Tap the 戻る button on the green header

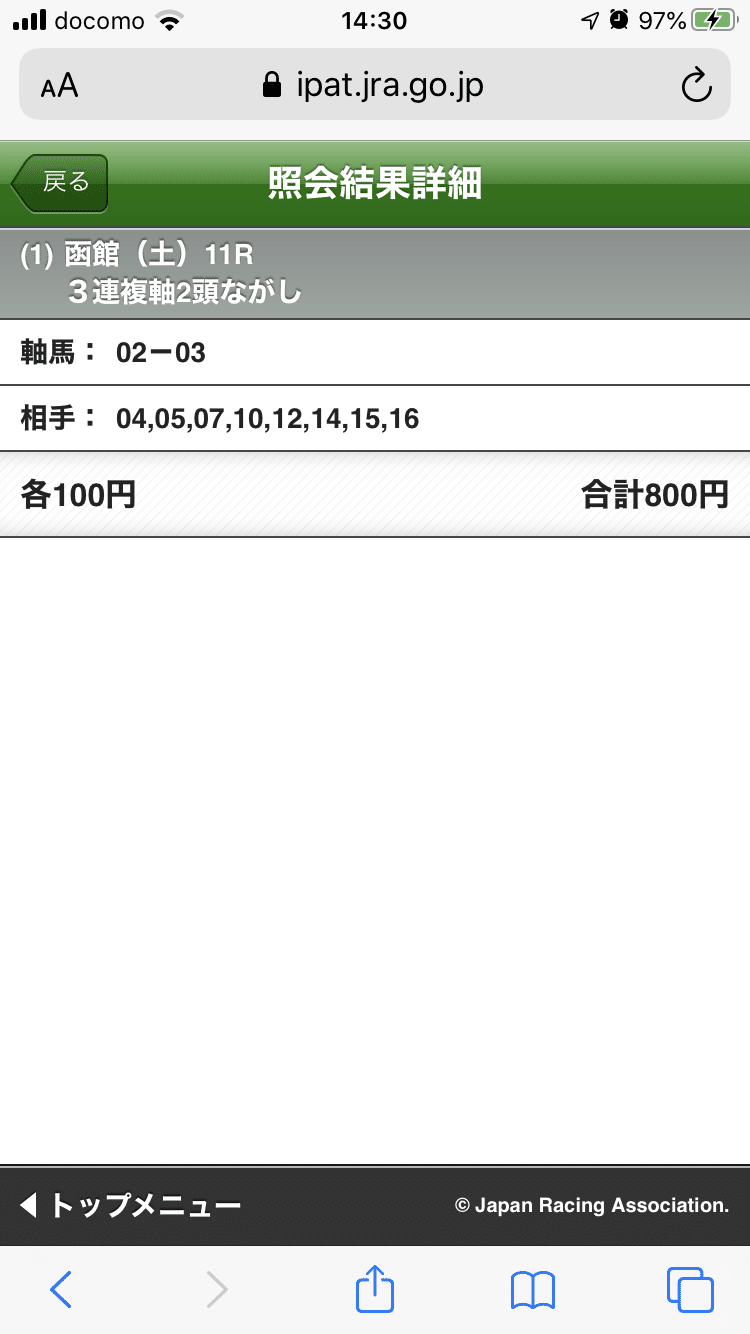(x=58, y=183)
